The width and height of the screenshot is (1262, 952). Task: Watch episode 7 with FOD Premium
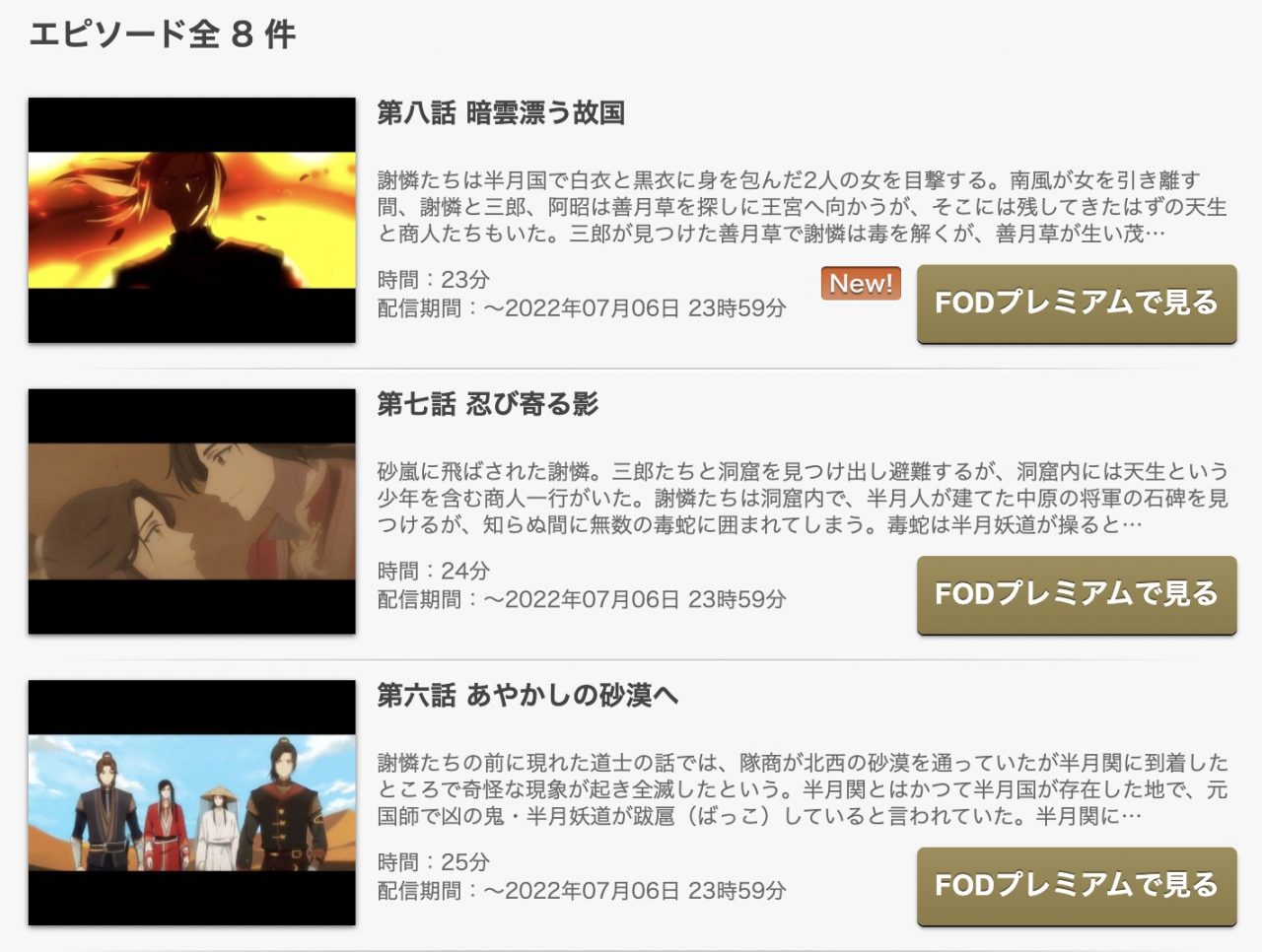coord(1076,594)
